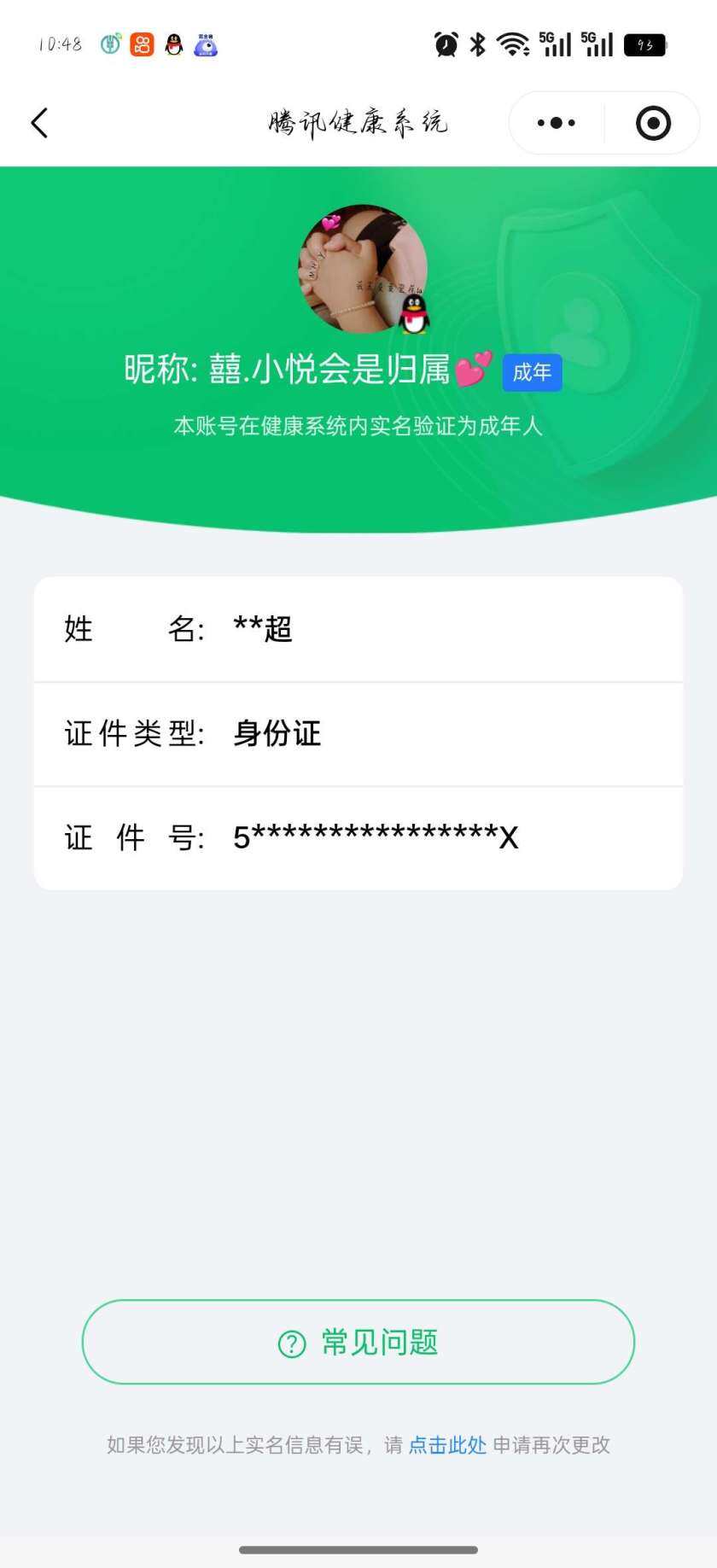The image size is (717, 1568).
Task: Tap the 腾讯健康系统 title
Action: [358, 122]
